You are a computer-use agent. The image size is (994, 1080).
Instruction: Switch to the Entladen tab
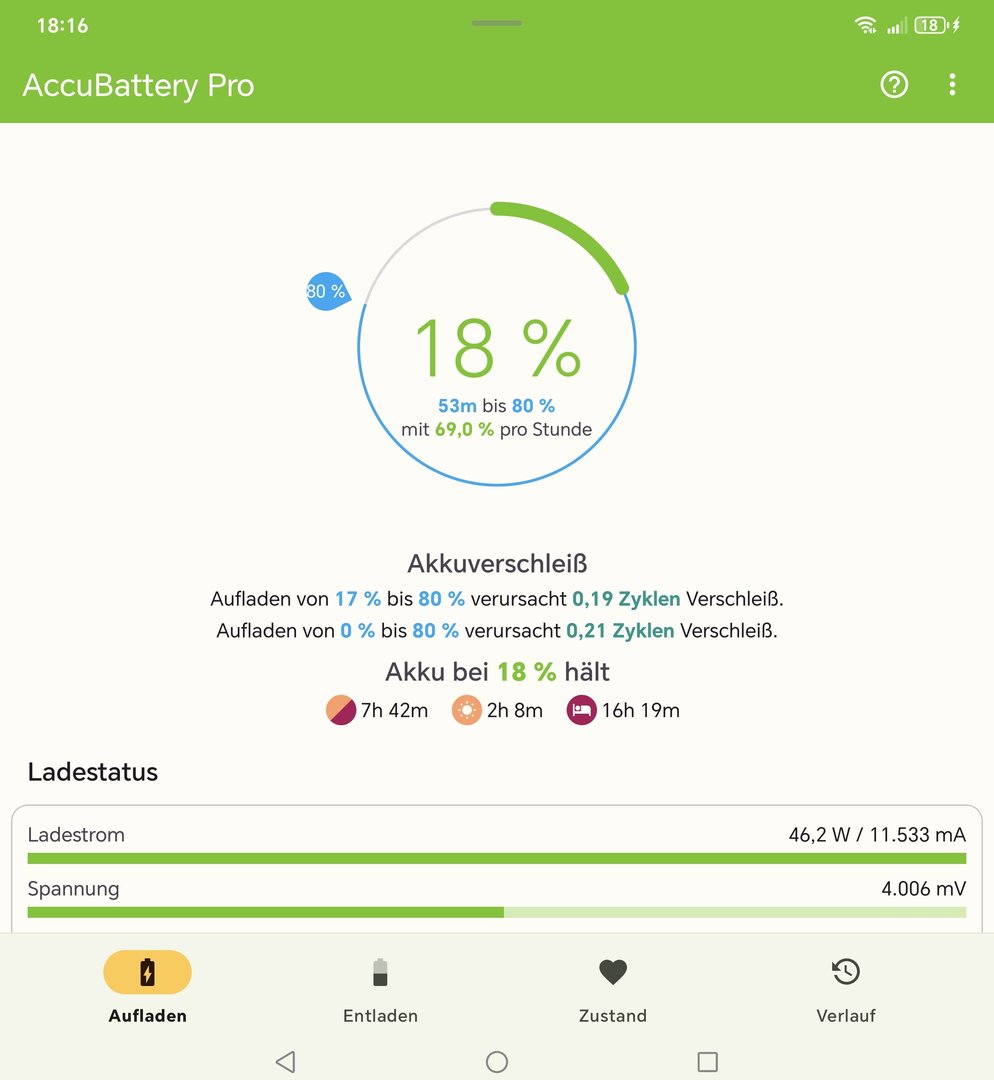click(x=380, y=988)
